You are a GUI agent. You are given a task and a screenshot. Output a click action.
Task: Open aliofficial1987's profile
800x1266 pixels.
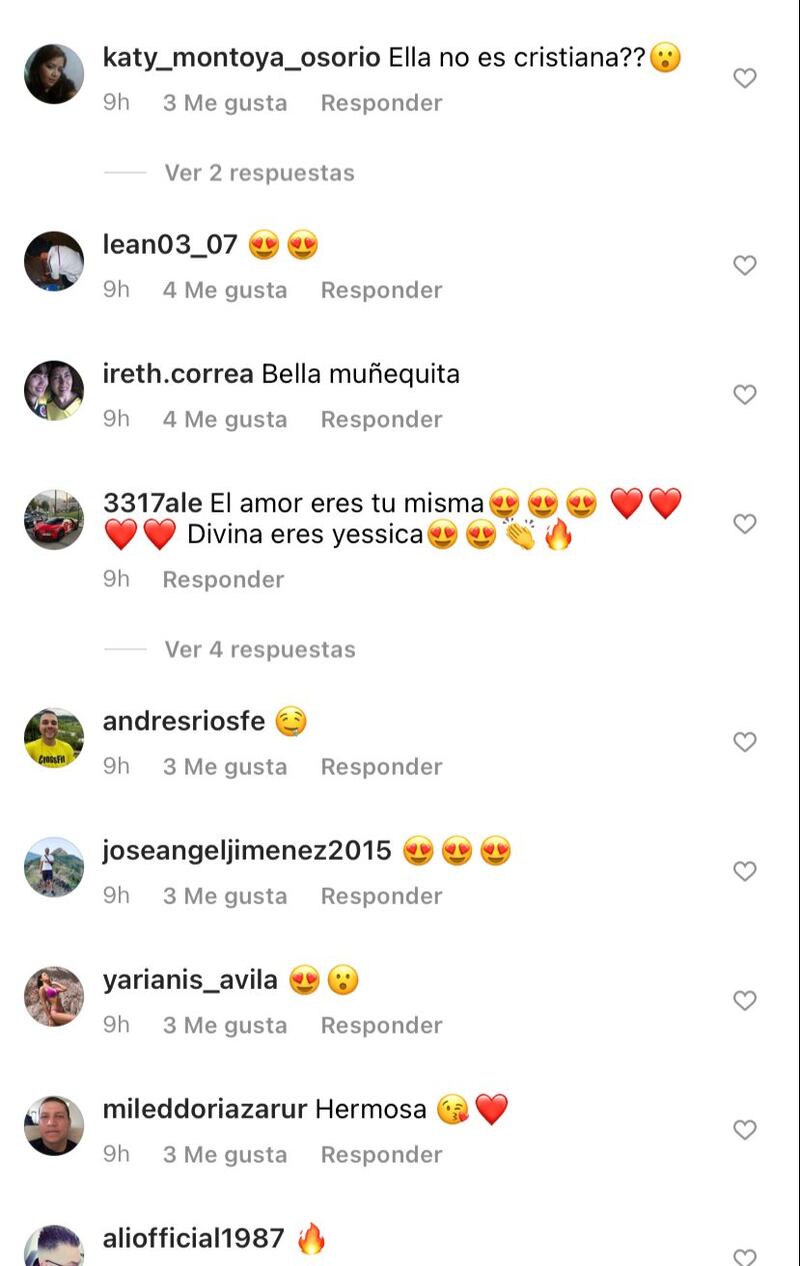click(x=193, y=1239)
